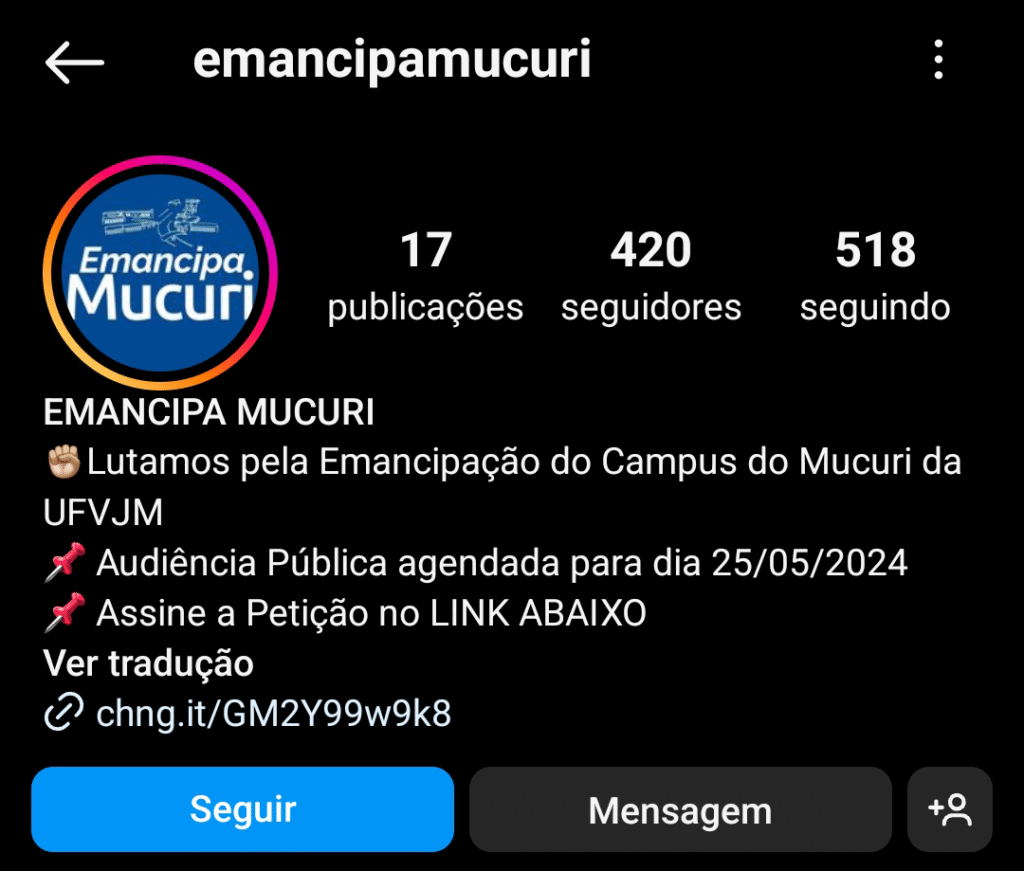The width and height of the screenshot is (1024, 871).
Task: Follow the account with Seguir
Action: click(243, 809)
